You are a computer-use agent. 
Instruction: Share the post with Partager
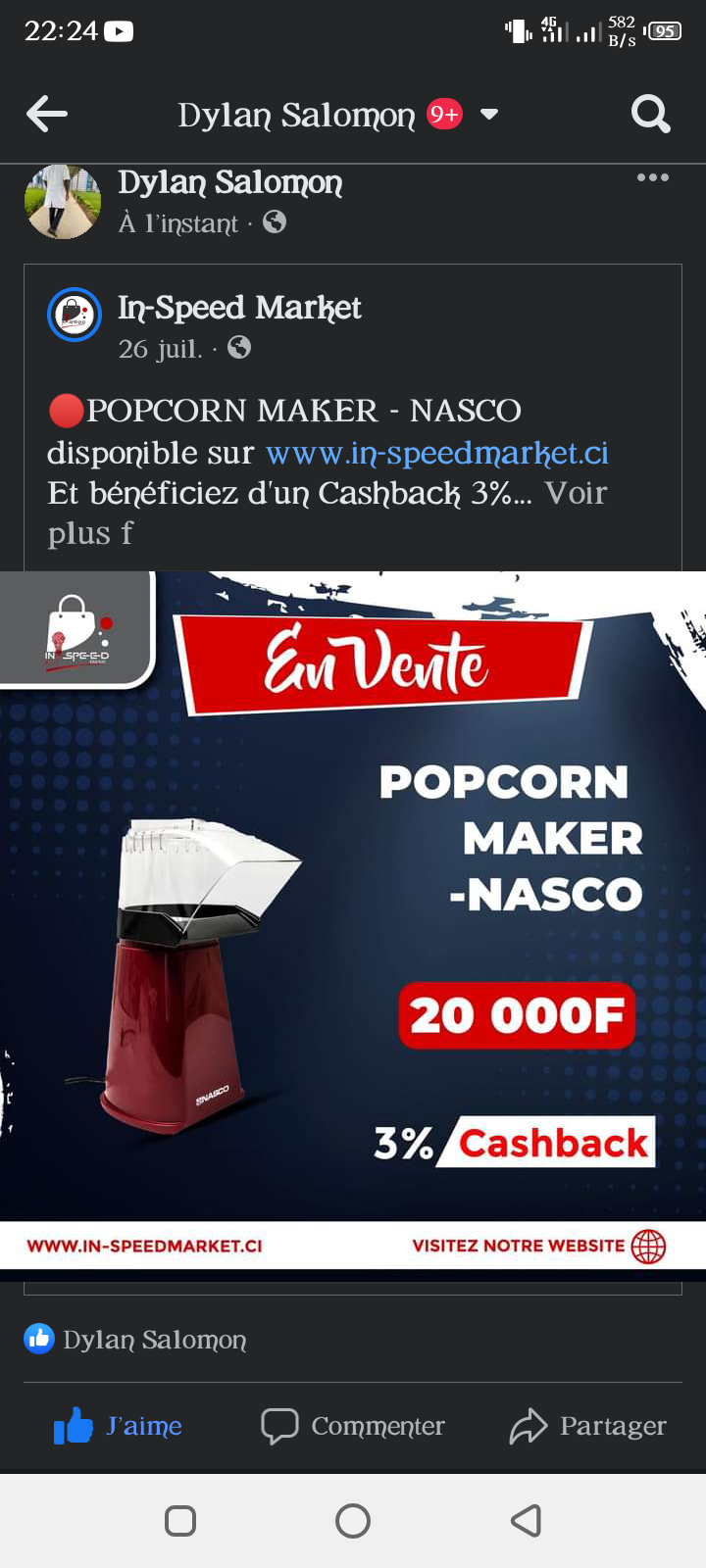588,1426
